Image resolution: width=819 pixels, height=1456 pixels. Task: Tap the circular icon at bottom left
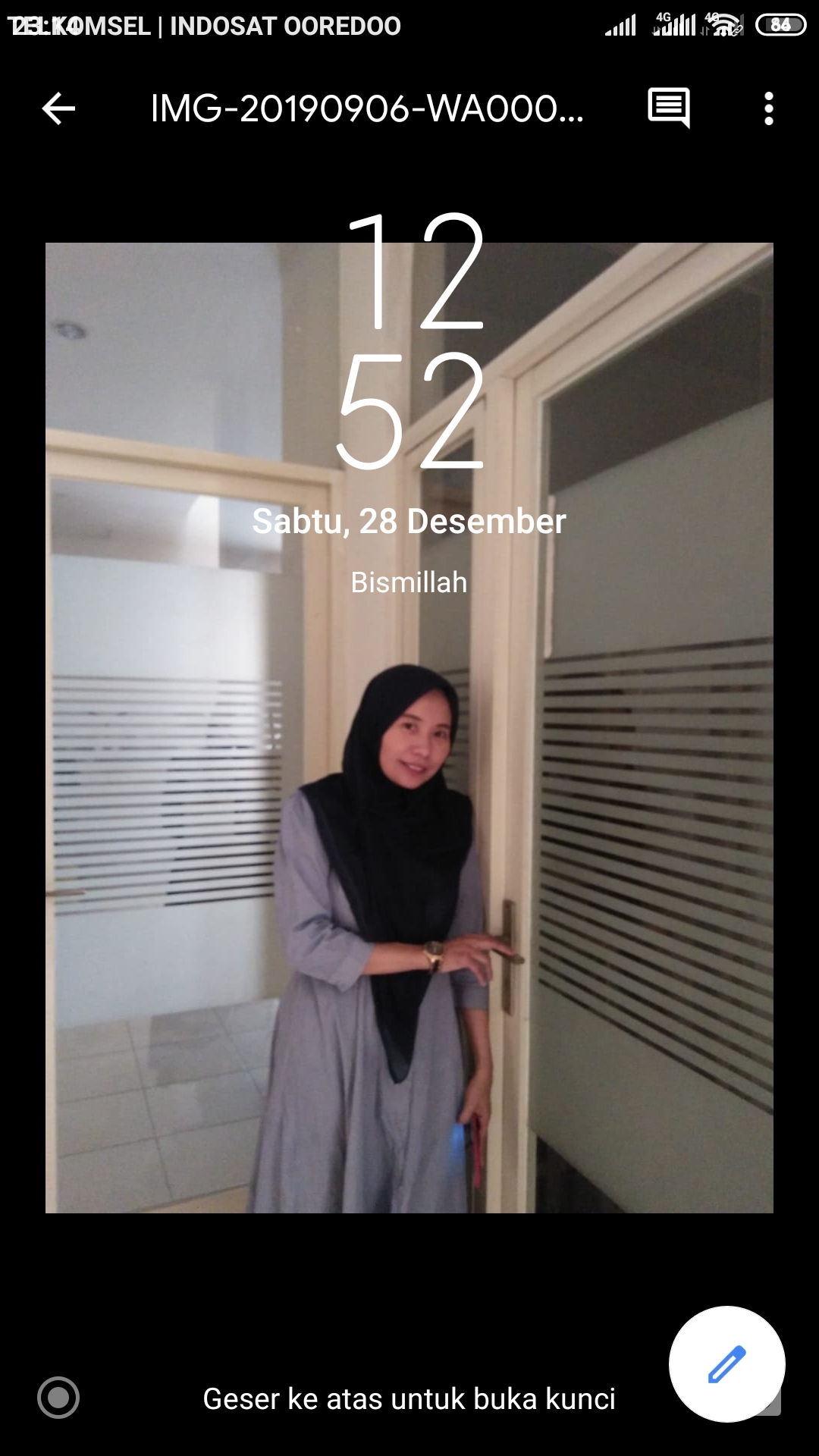pos(58,1397)
